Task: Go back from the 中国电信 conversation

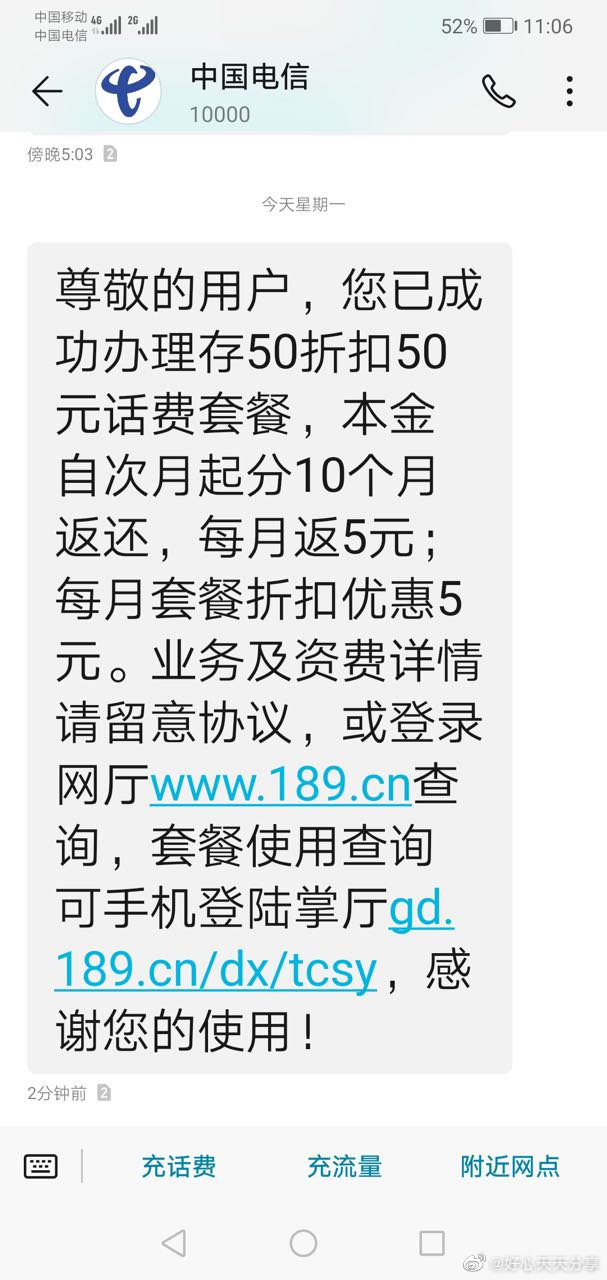Action: [47, 92]
